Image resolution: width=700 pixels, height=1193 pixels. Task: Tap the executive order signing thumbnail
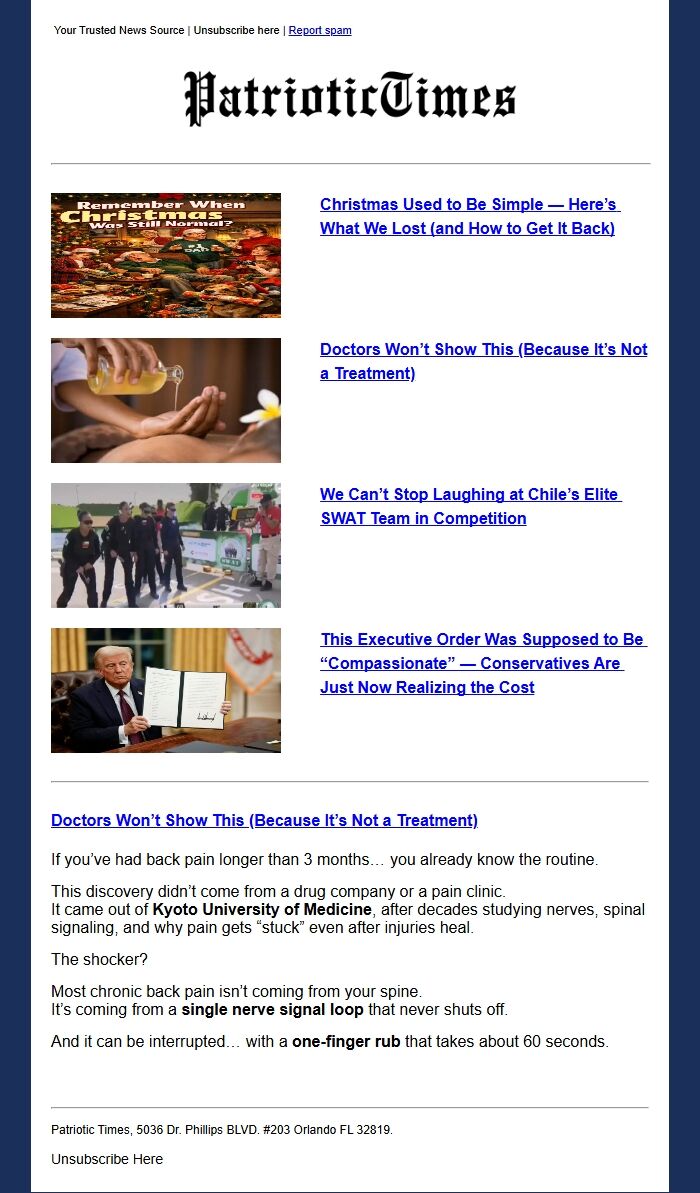(x=166, y=690)
